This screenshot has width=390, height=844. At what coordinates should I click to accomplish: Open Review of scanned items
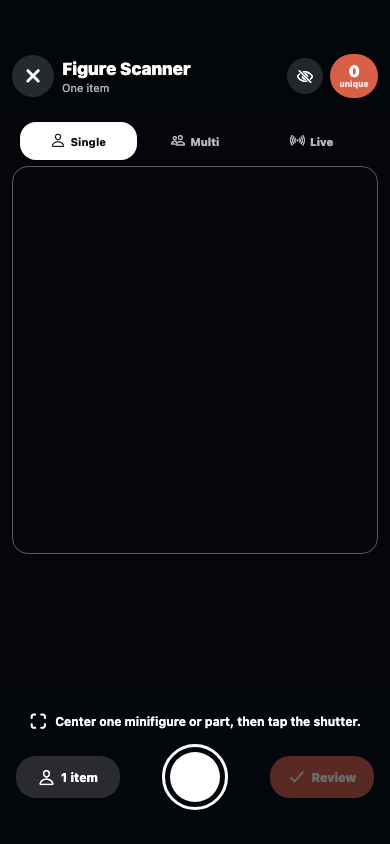(x=322, y=777)
